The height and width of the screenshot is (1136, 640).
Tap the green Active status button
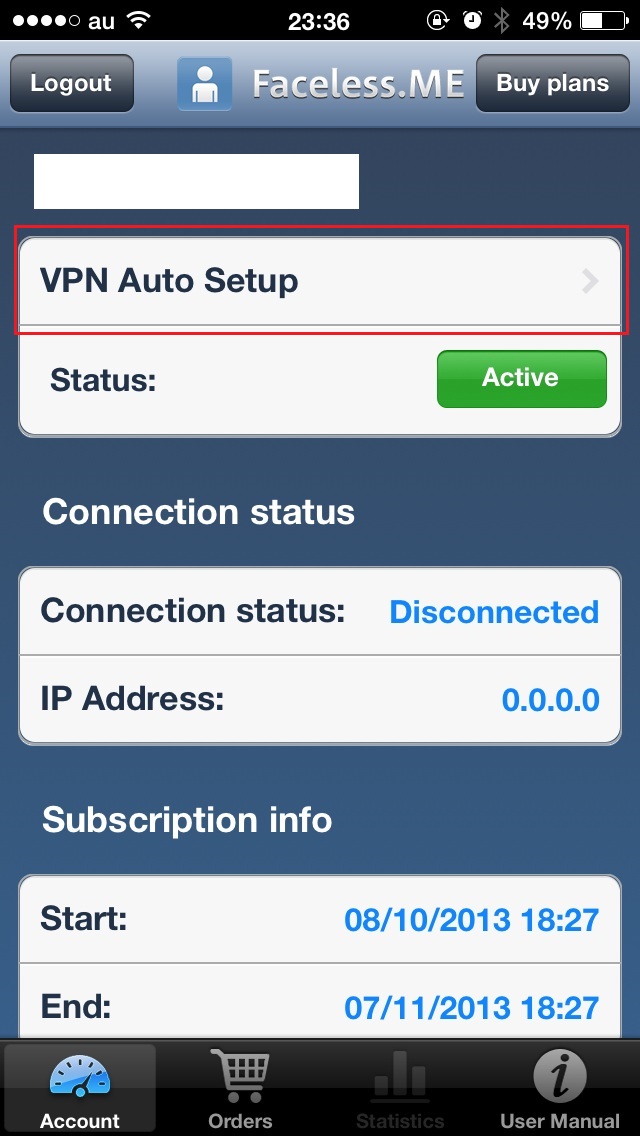[521, 379]
